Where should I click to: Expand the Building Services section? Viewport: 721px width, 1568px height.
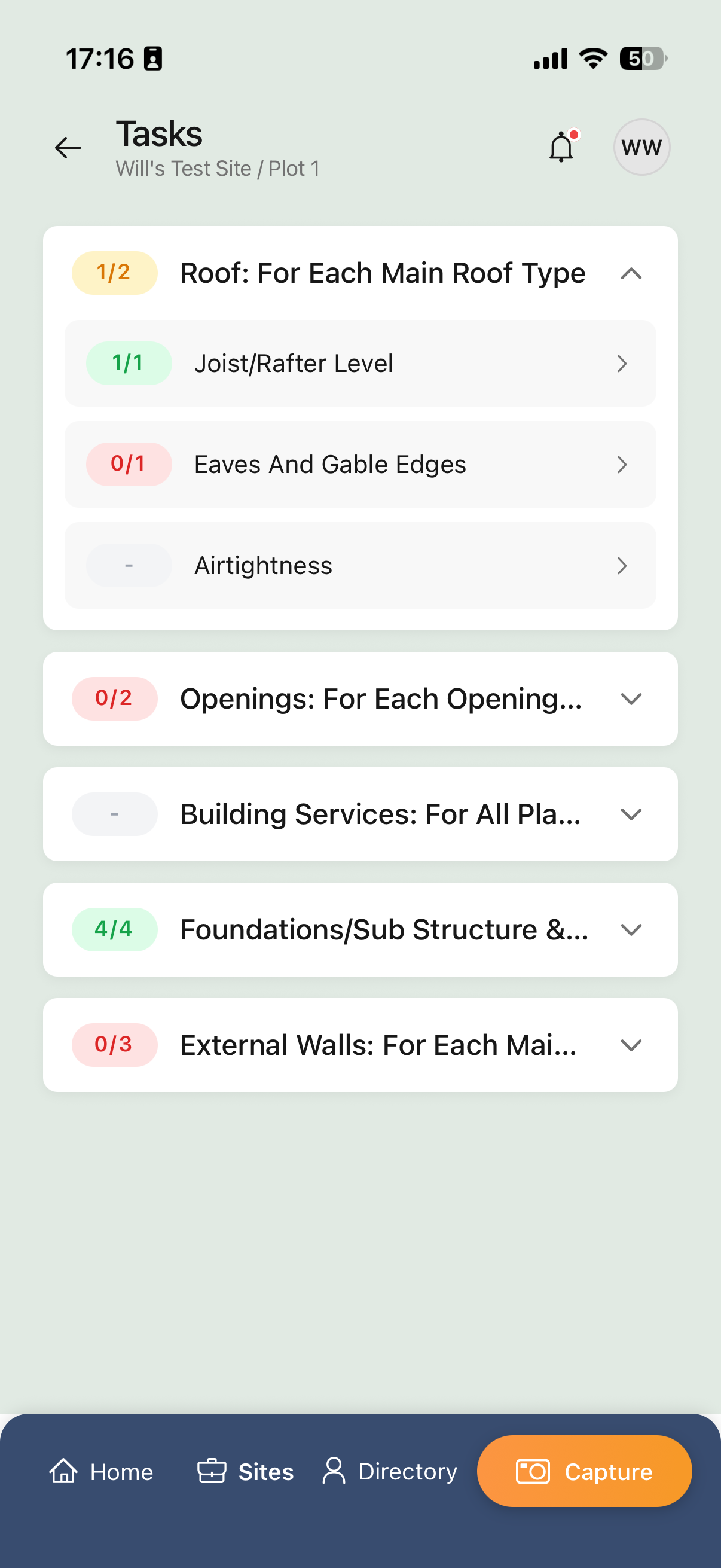[x=631, y=814]
